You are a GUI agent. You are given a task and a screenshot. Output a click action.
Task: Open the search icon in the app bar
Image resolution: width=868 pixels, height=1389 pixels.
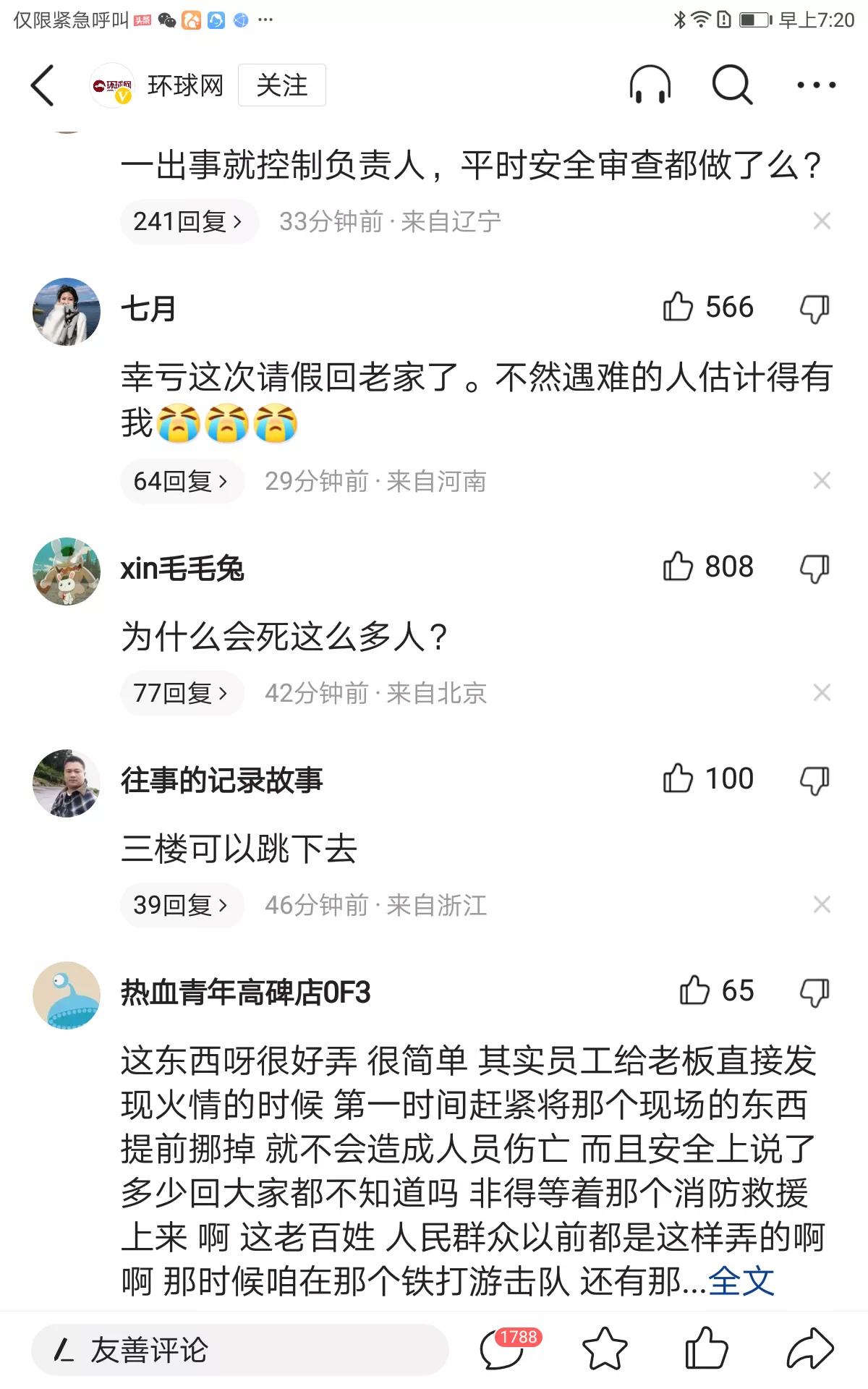732,85
